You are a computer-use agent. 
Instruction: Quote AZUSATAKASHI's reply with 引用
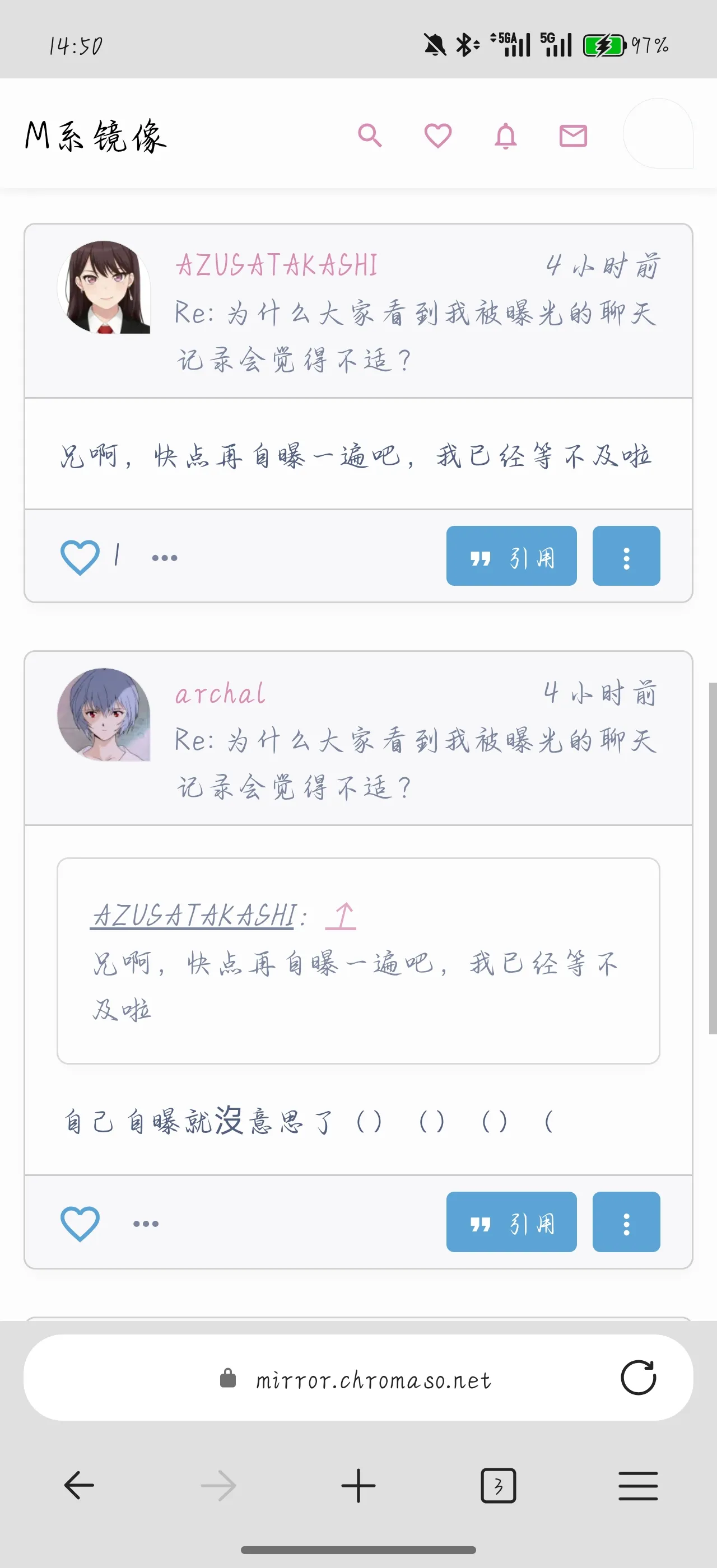tap(511, 556)
